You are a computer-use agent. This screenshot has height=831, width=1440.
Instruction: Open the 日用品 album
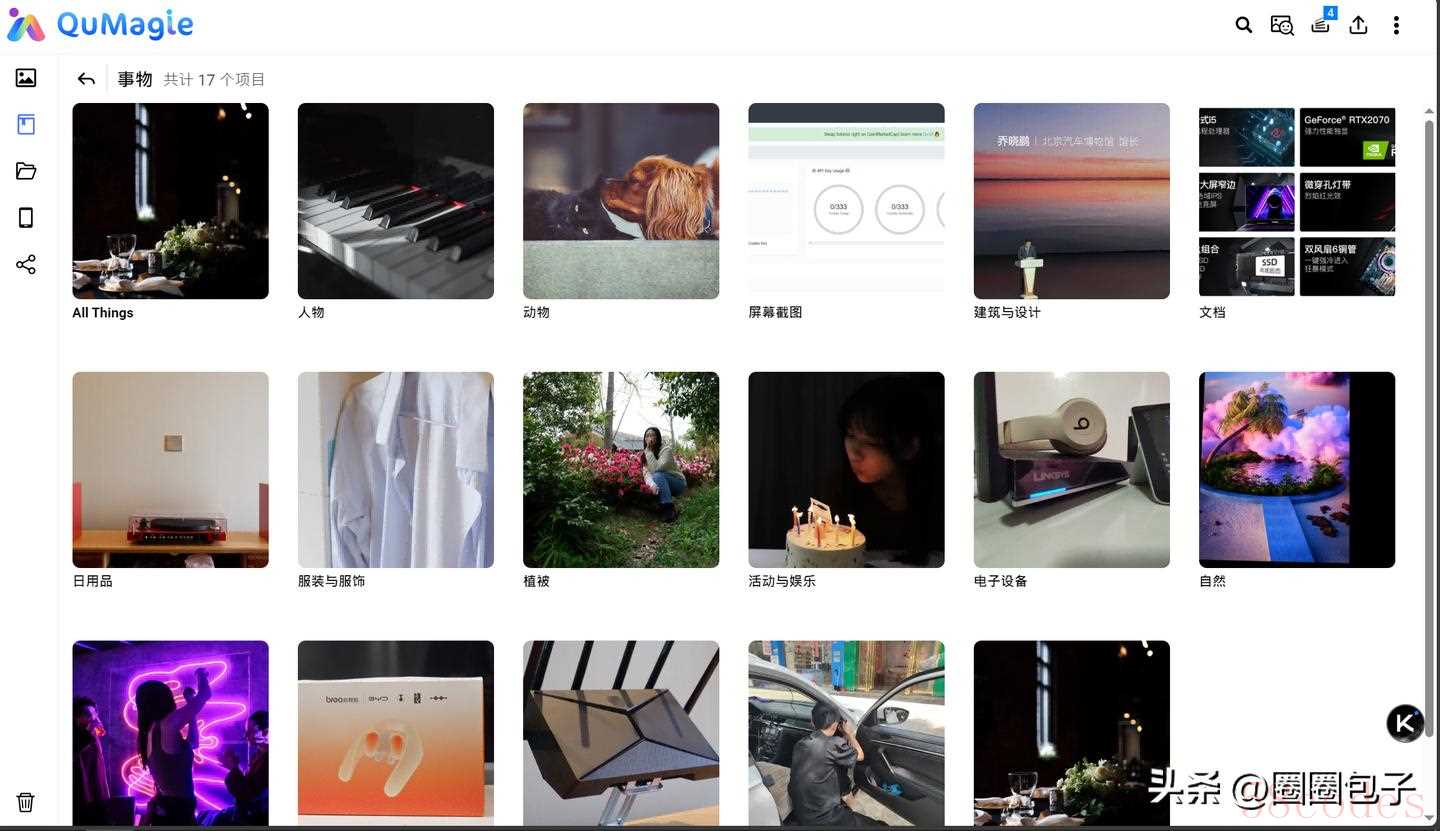tap(170, 470)
